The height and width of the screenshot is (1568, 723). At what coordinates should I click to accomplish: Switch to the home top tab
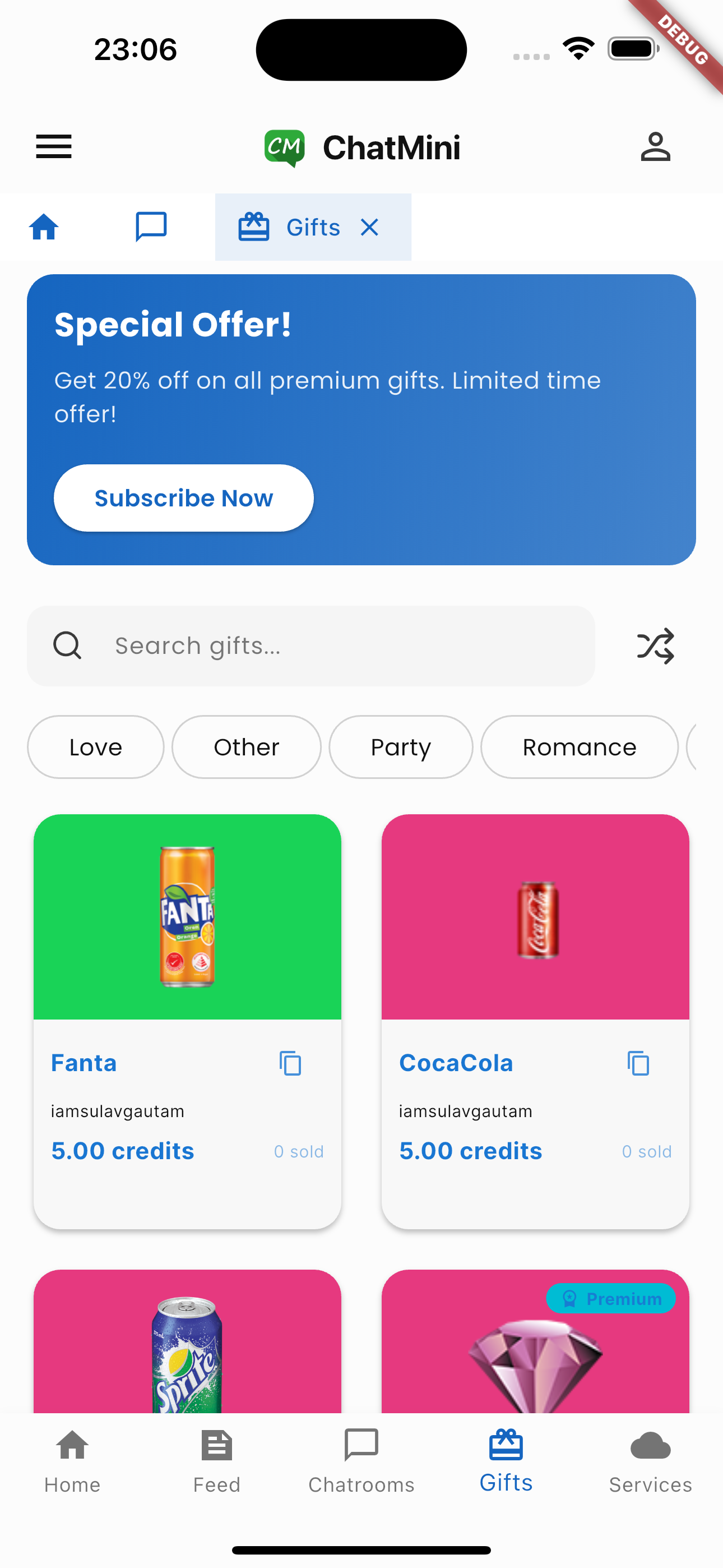click(x=44, y=227)
